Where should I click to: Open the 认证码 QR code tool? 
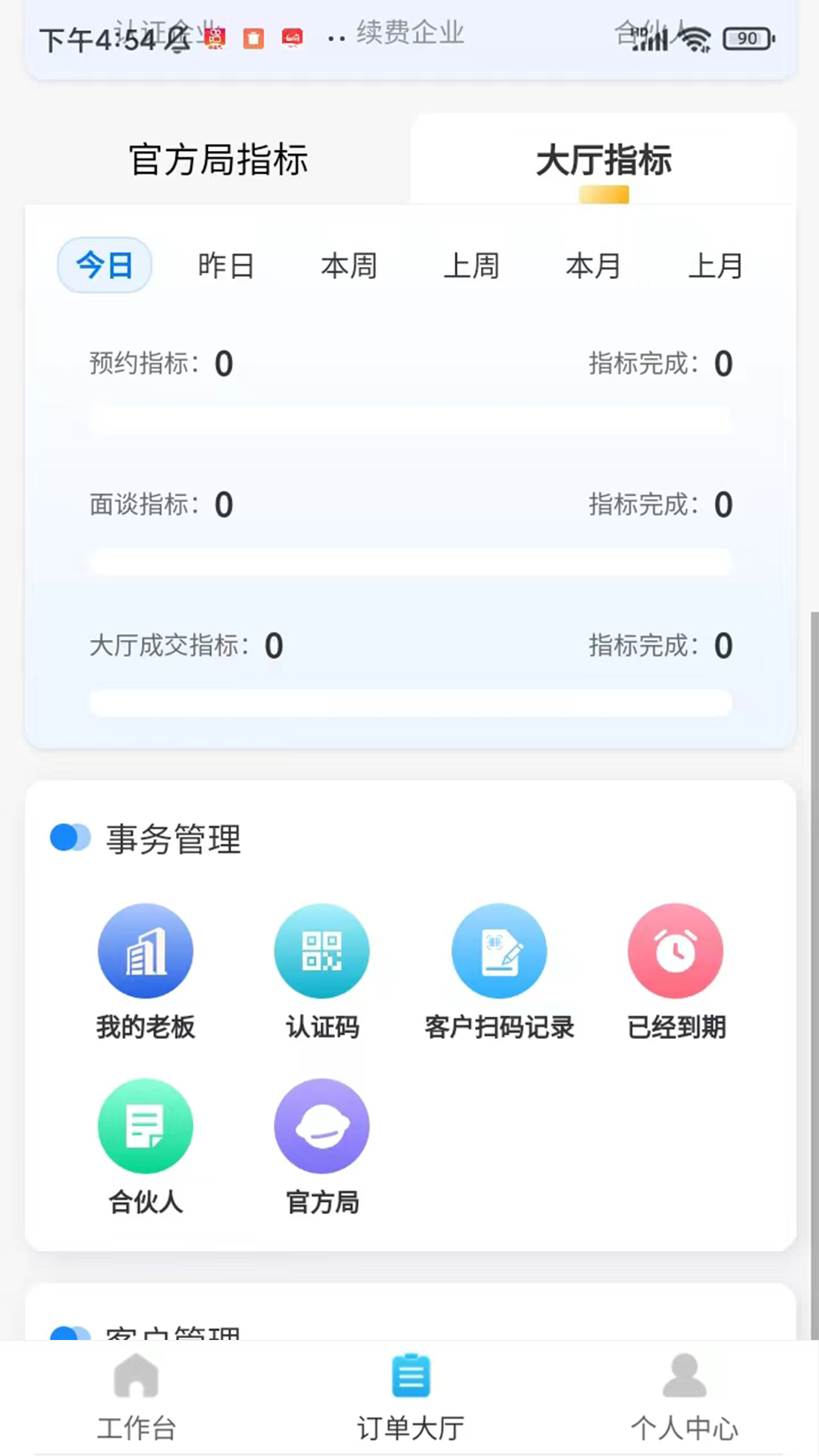click(x=322, y=950)
